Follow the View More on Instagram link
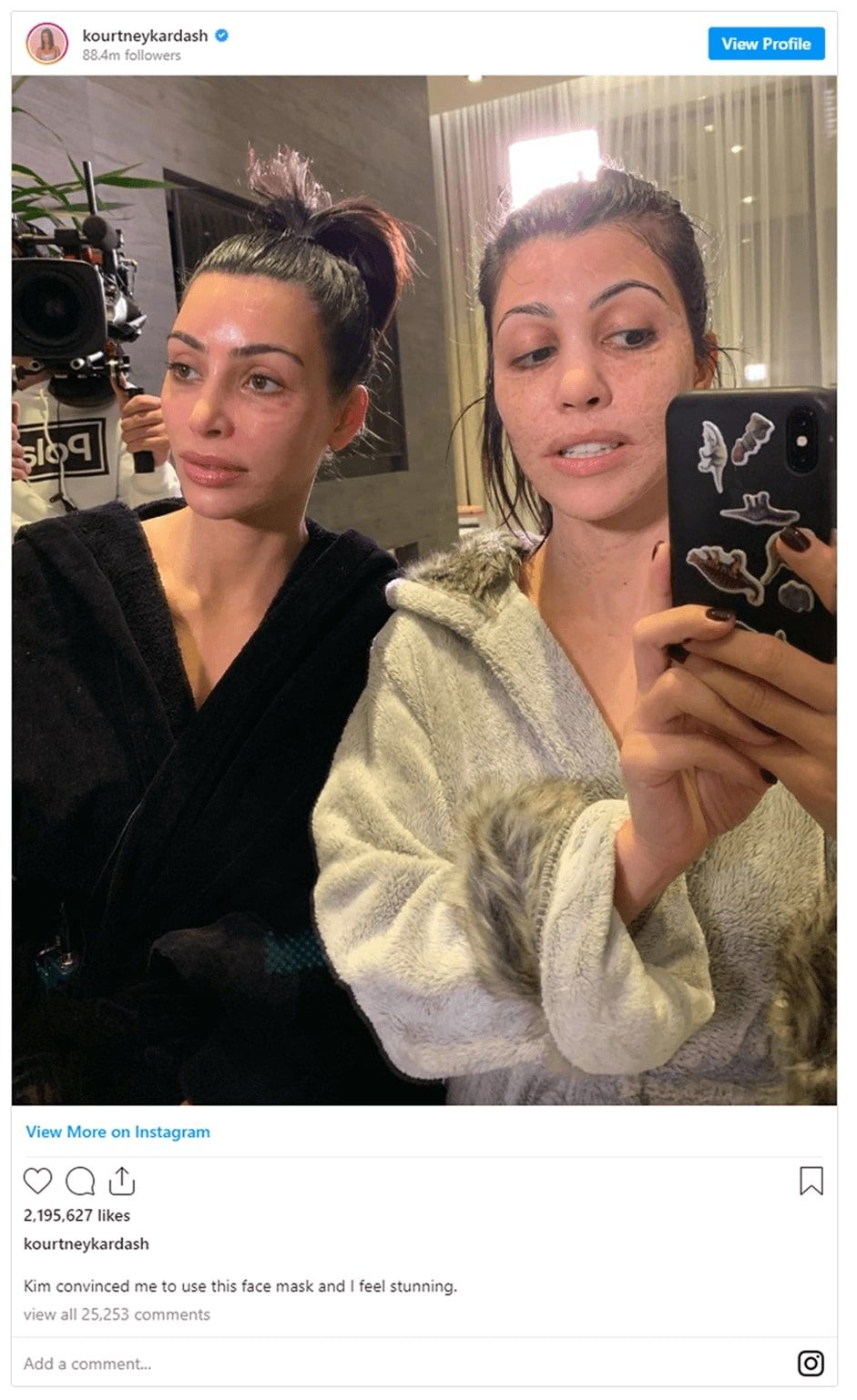The height and width of the screenshot is (1400, 857). pos(117,1131)
